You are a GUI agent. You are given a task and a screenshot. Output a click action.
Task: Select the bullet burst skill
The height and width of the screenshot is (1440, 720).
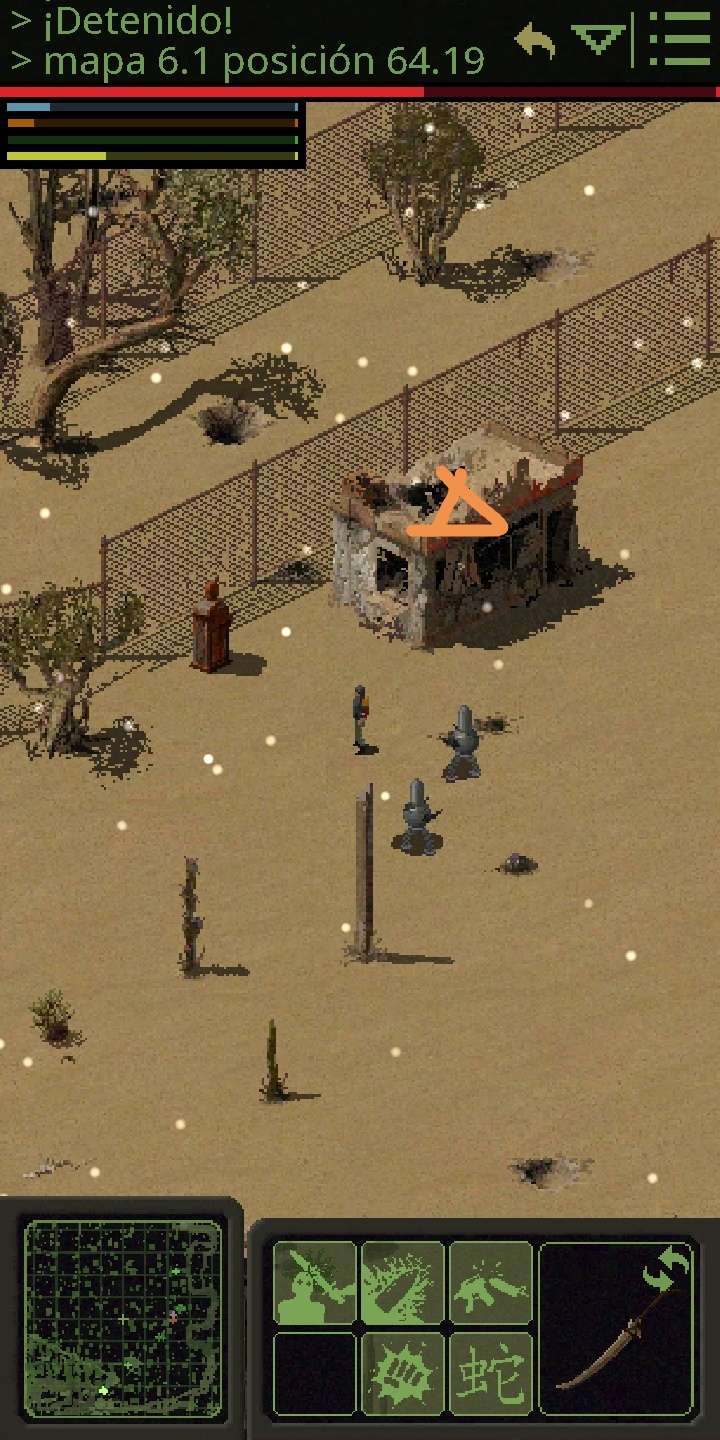[x=403, y=1284]
